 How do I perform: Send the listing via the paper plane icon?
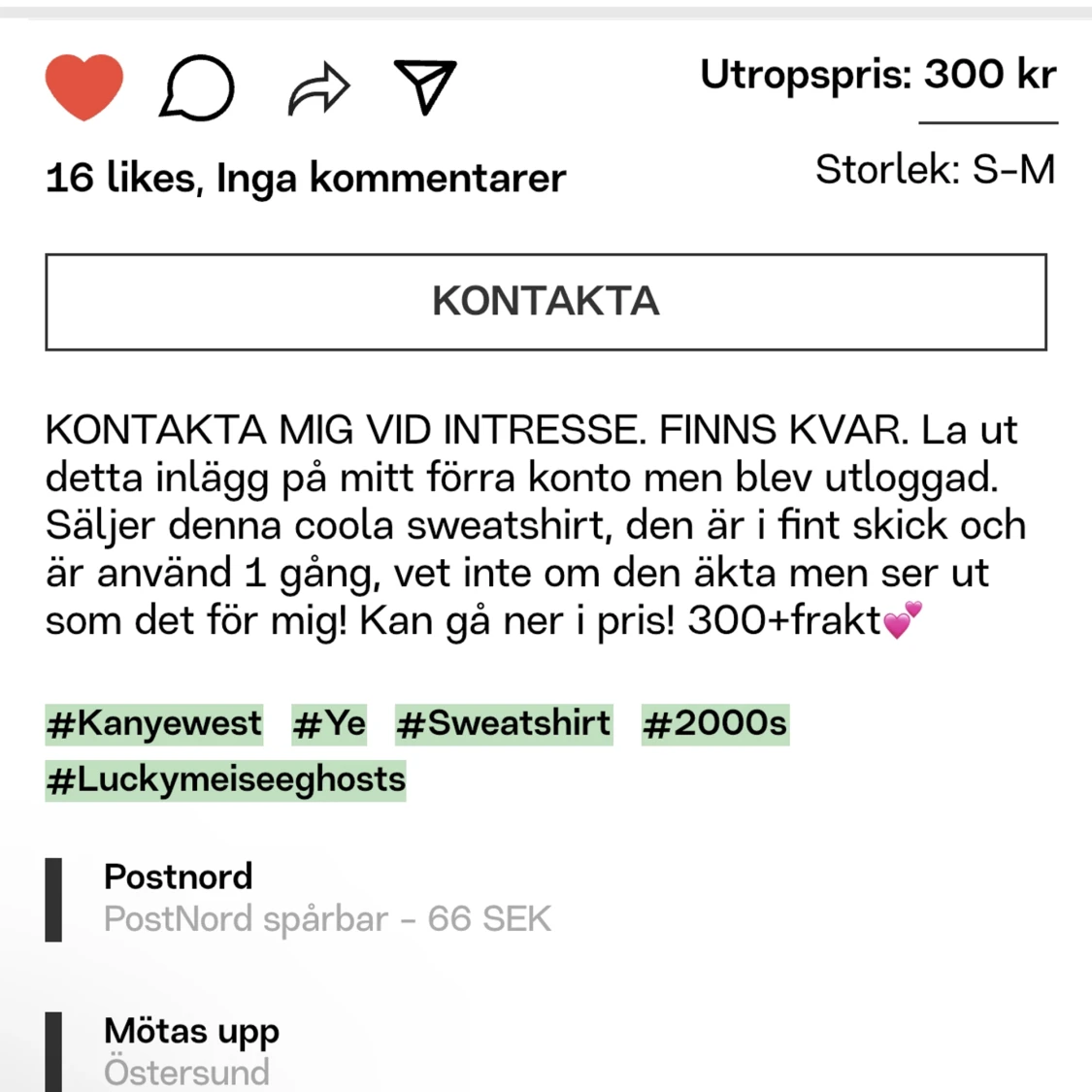pos(425,86)
